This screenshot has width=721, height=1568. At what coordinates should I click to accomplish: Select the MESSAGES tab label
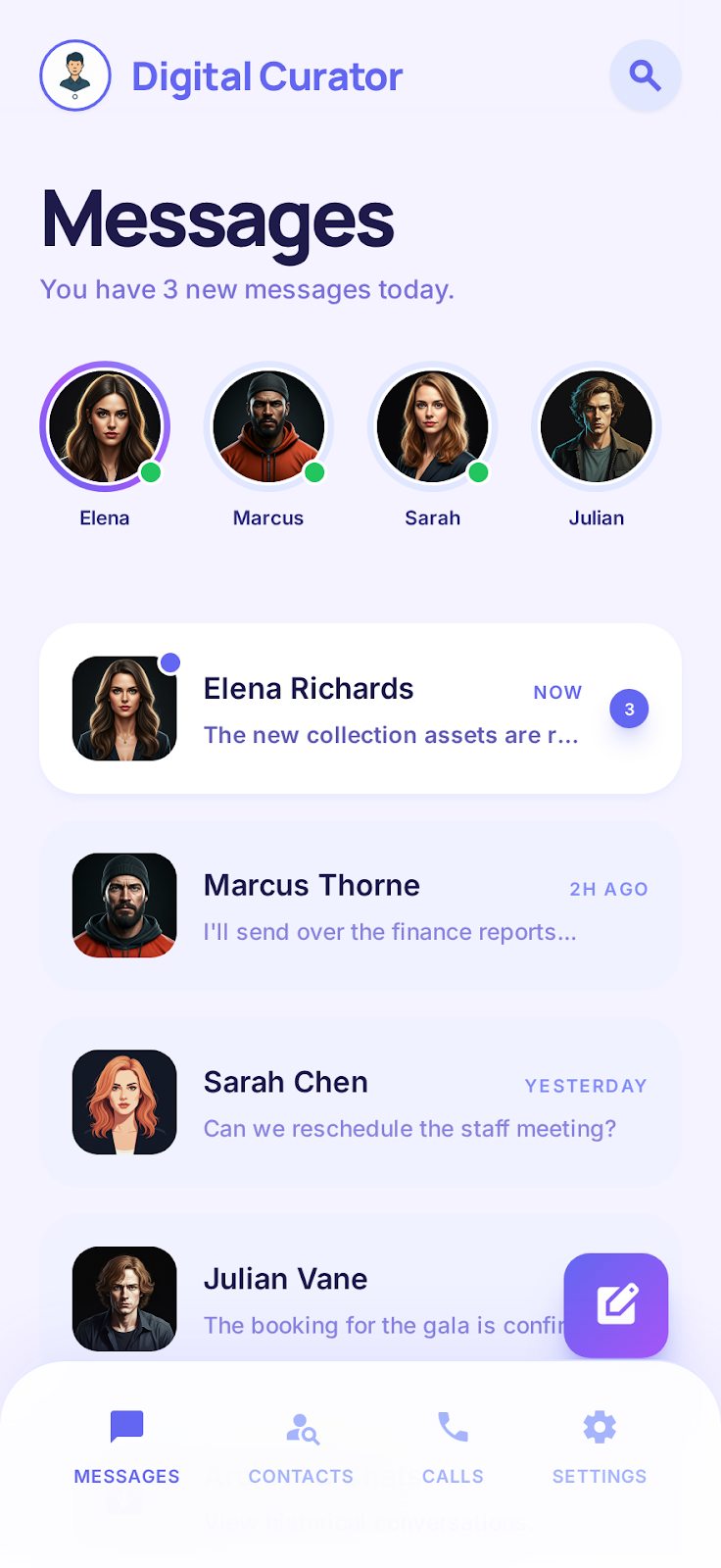(x=125, y=1476)
